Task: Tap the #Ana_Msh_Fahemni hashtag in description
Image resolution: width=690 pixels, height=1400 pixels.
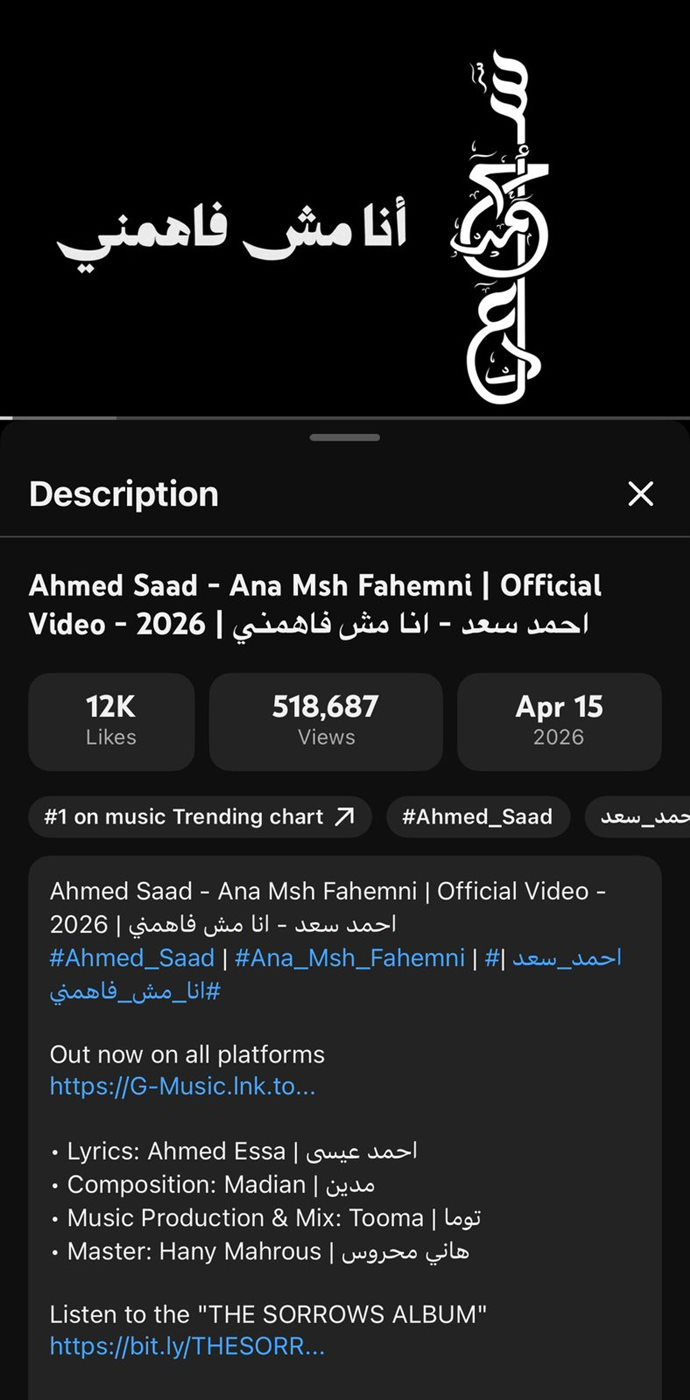Action: point(350,958)
